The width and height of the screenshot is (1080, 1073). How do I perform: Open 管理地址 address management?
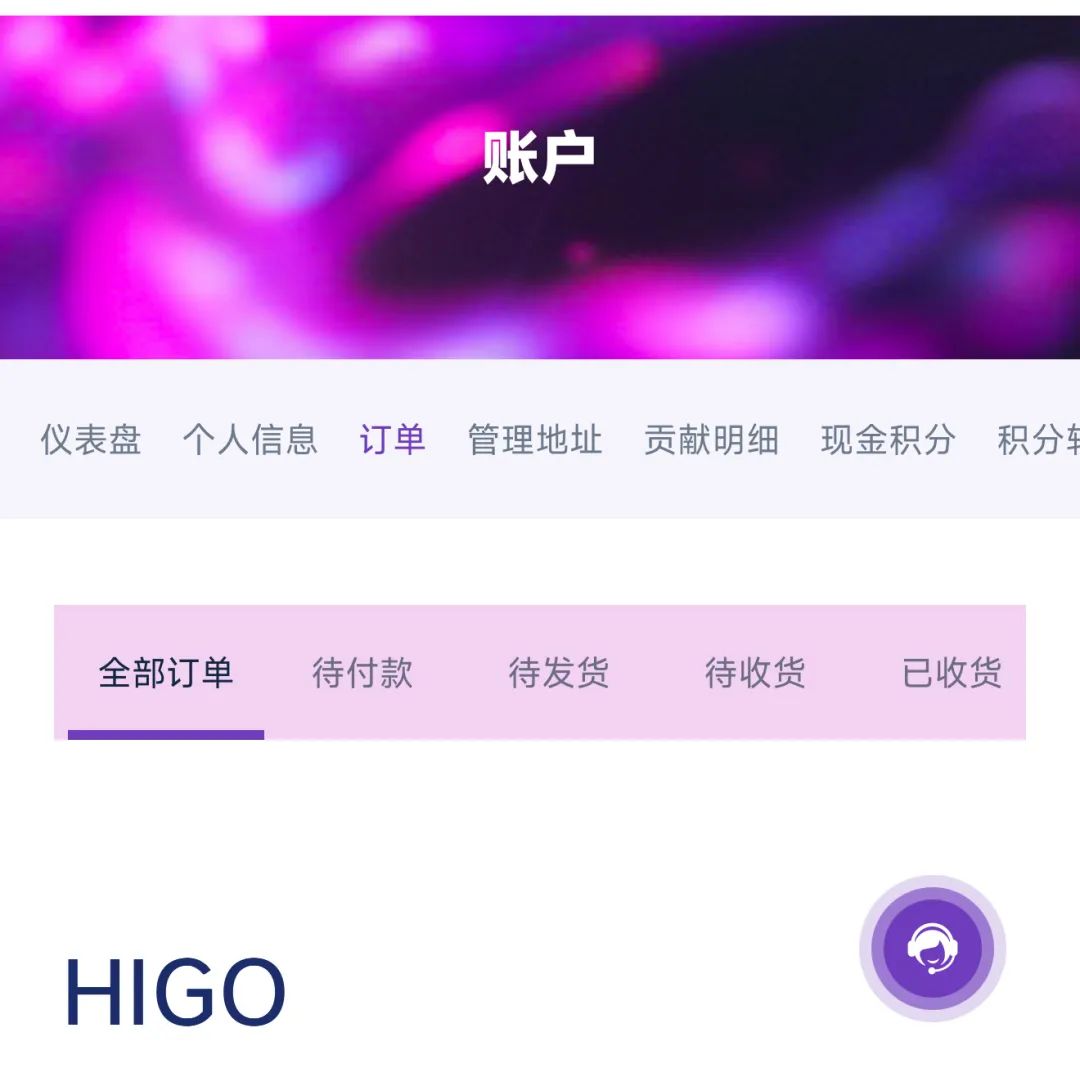click(535, 440)
